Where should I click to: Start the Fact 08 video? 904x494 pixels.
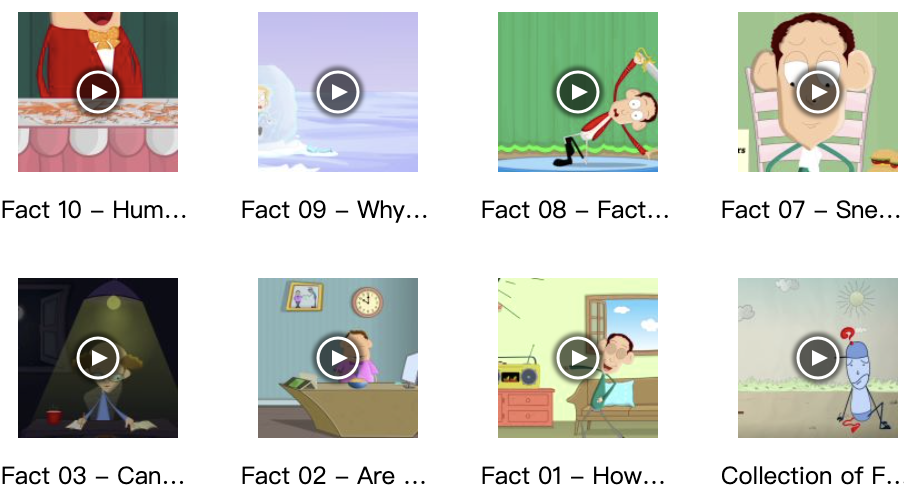click(578, 92)
